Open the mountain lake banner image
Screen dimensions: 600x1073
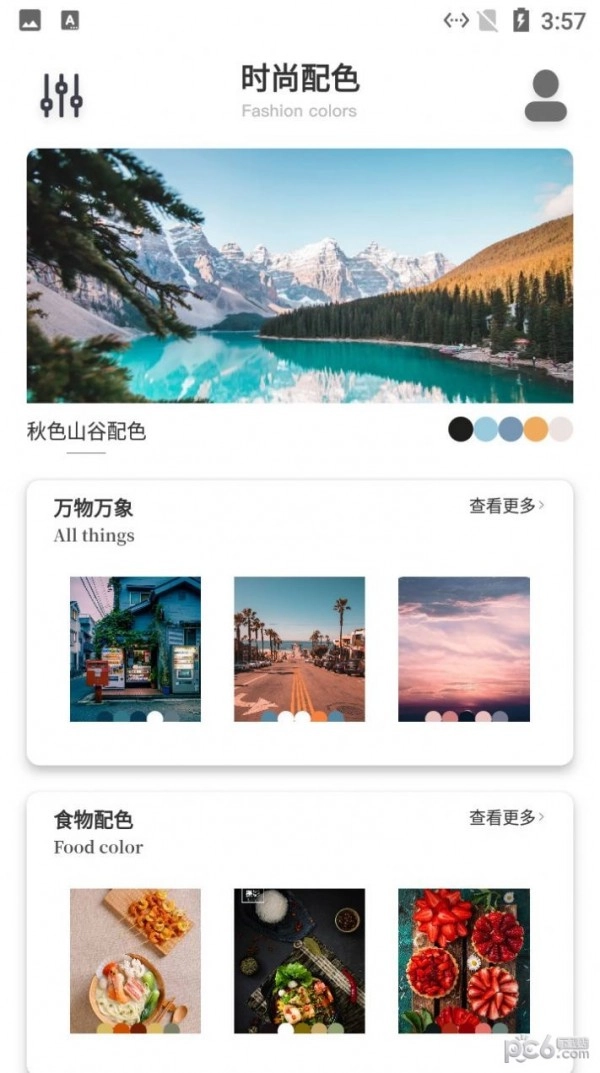300,275
